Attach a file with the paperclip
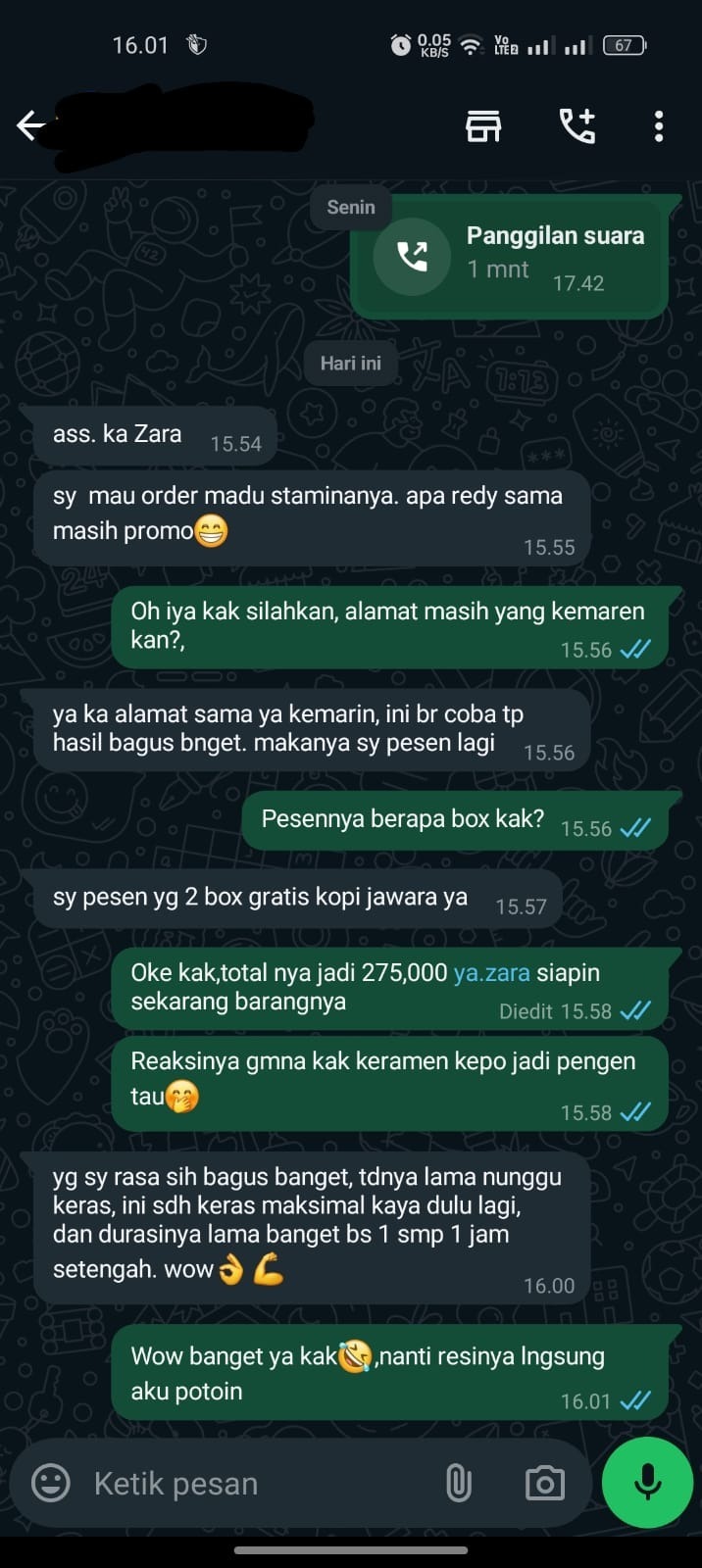 pyautogui.click(x=459, y=1483)
